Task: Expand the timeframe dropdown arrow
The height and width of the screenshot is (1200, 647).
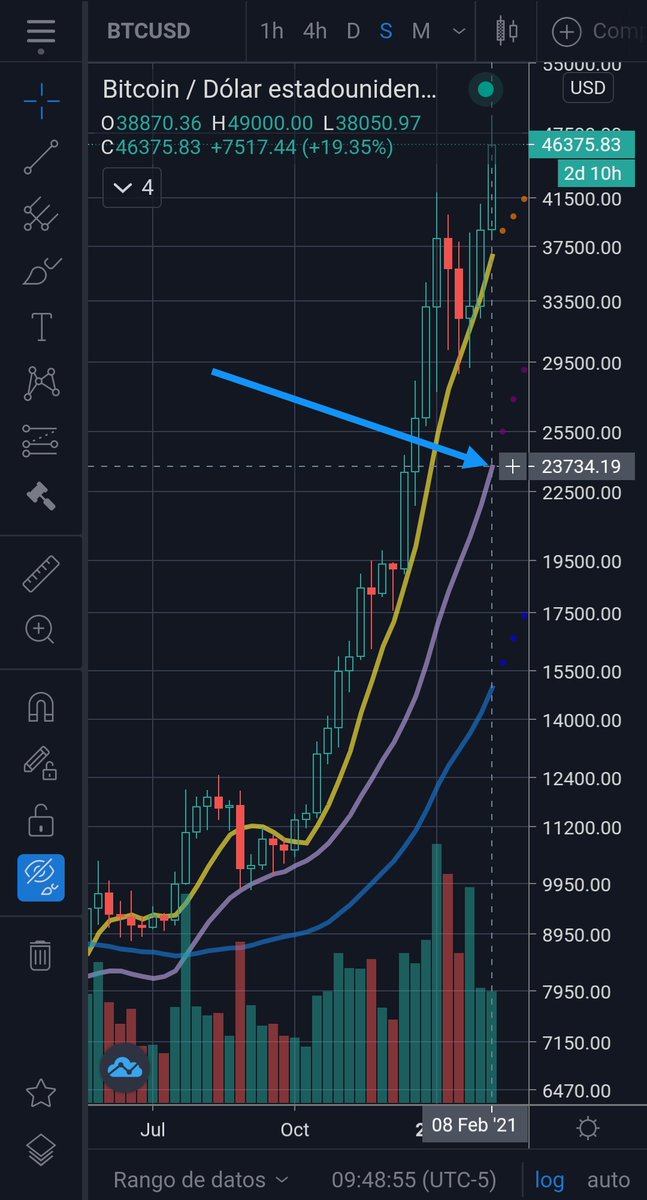Action: [459, 31]
